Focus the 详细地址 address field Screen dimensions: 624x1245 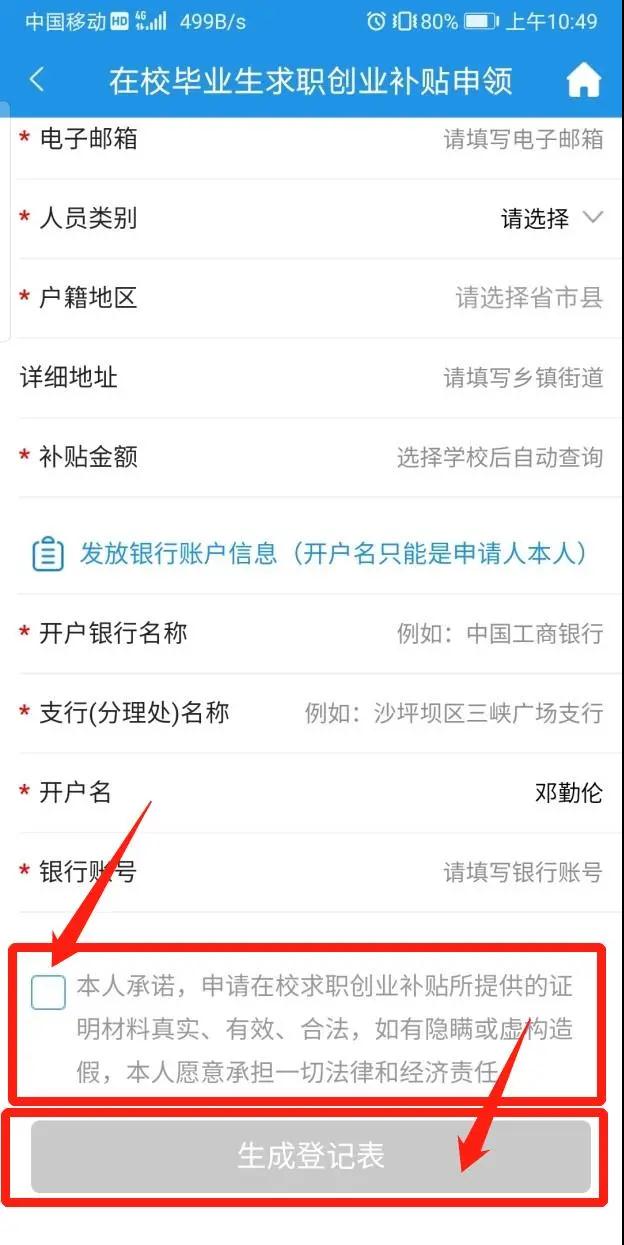(x=522, y=377)
